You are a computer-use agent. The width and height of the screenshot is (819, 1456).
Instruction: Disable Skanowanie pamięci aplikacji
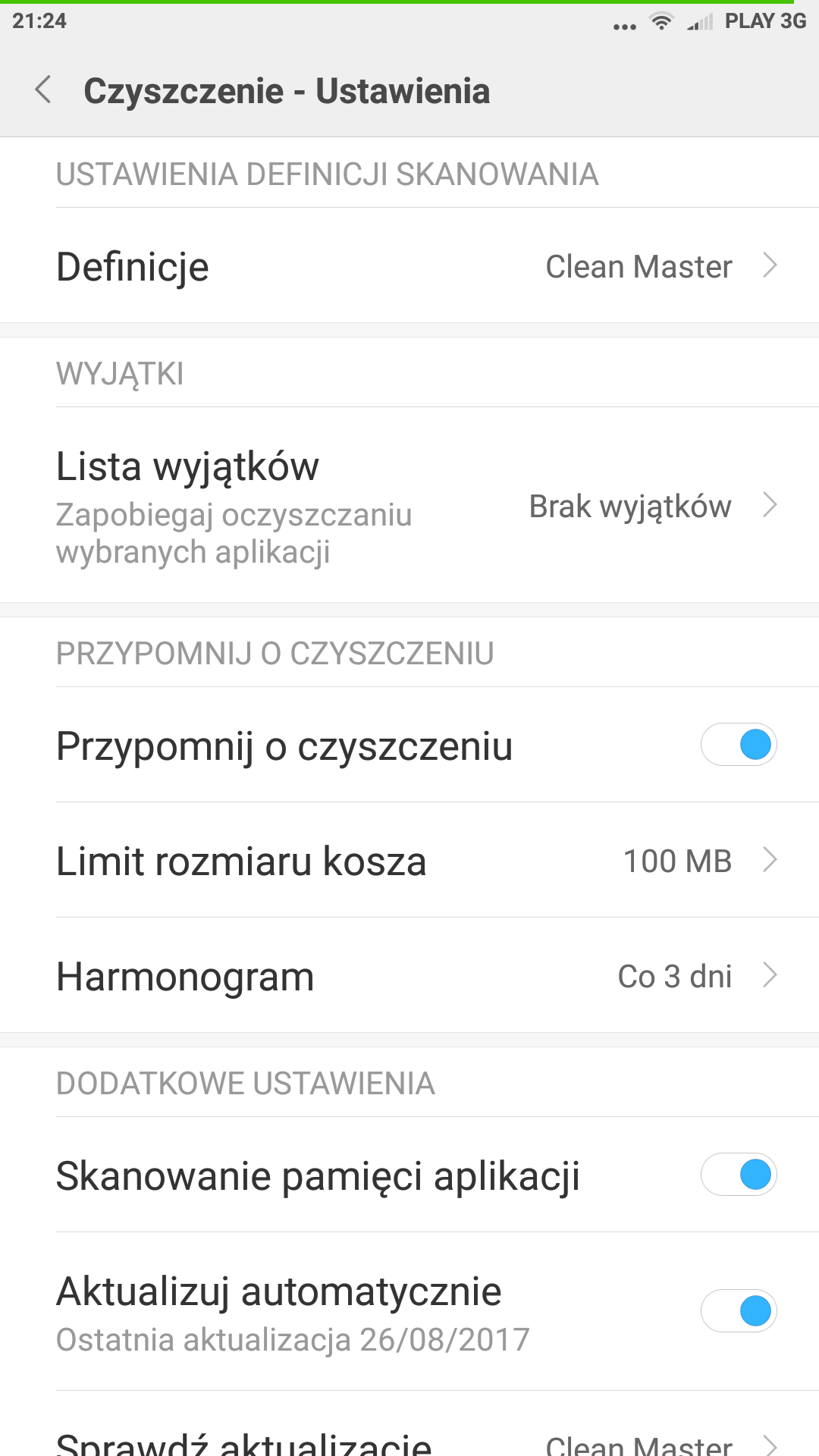(x=738, y=1175)
